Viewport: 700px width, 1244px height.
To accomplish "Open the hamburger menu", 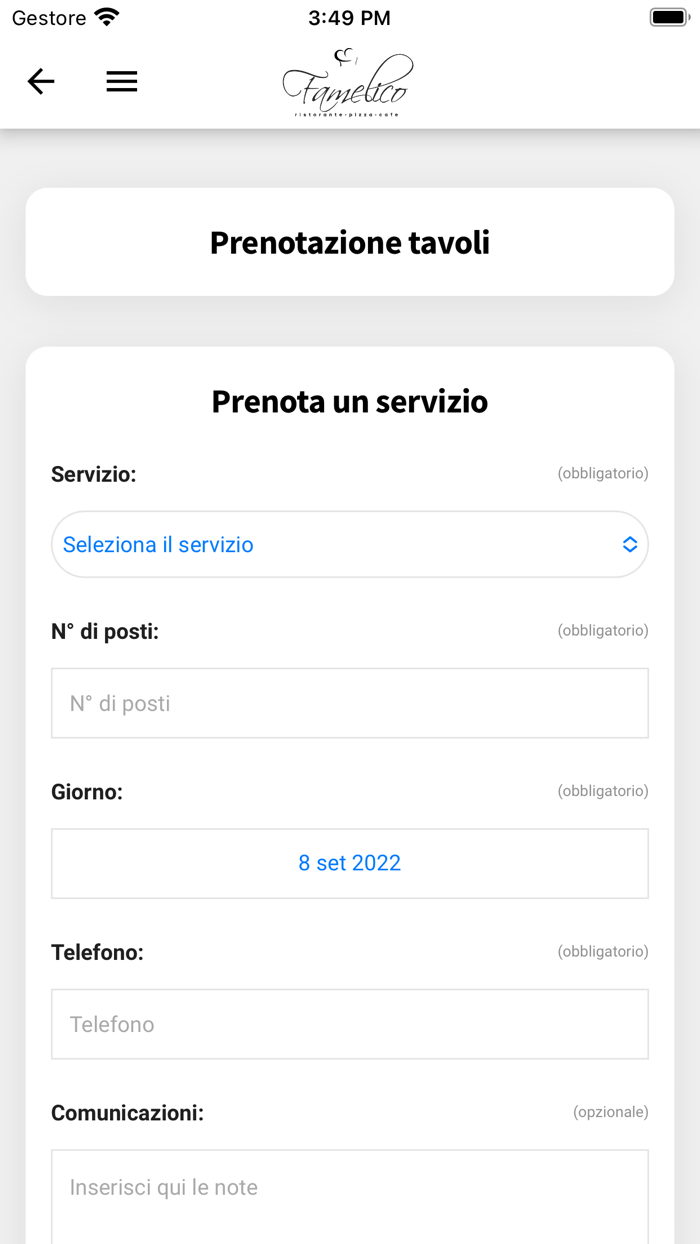I will tap(122, 82).
